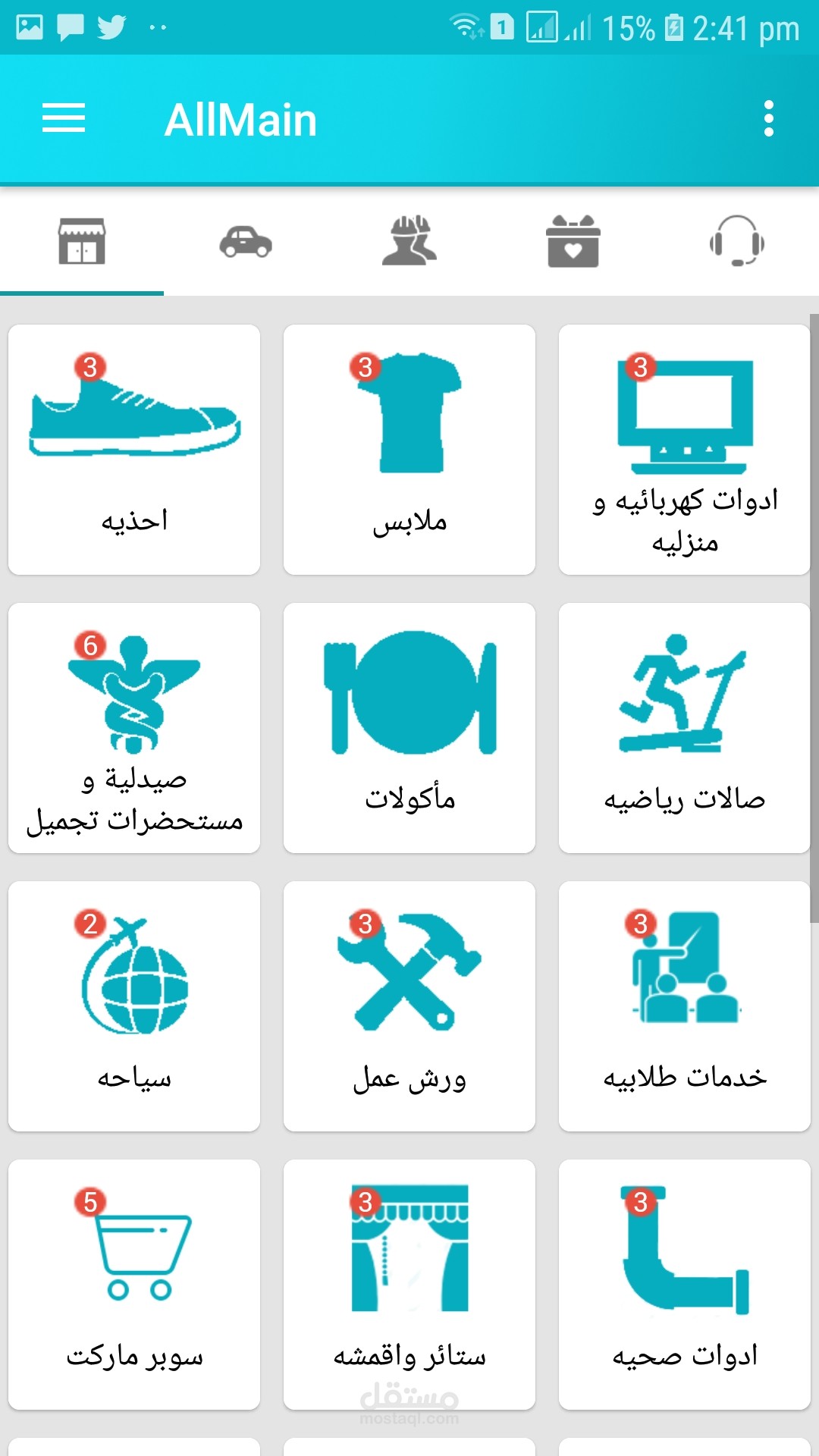Open the سياحه tourism category
The width and height of the screenshot is (819, 1456).
pyautogui.click(x=134, y=1006)
